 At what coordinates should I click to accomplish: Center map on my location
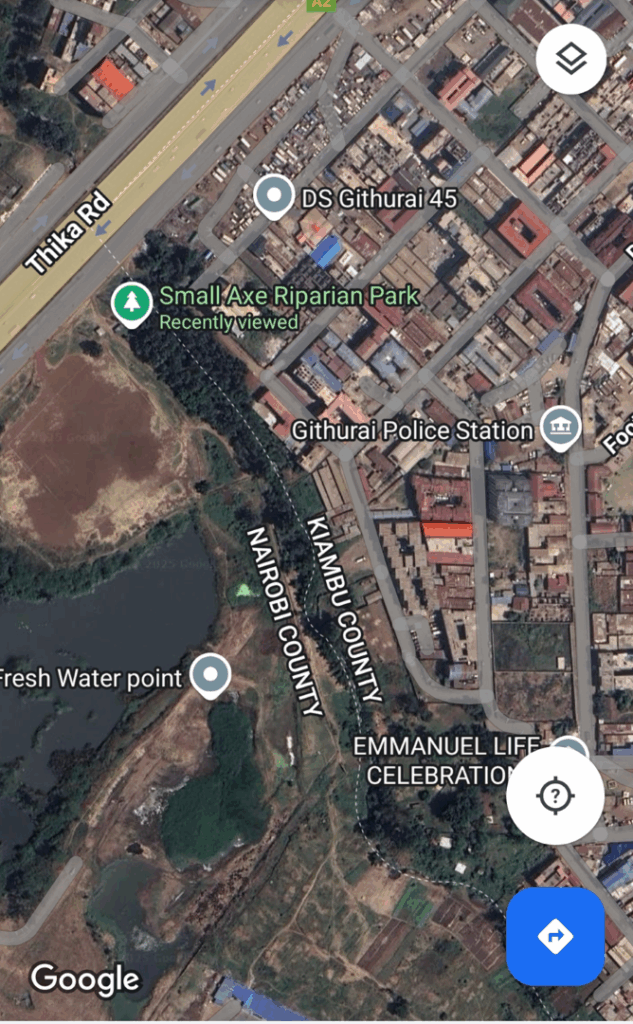[555, 795]
